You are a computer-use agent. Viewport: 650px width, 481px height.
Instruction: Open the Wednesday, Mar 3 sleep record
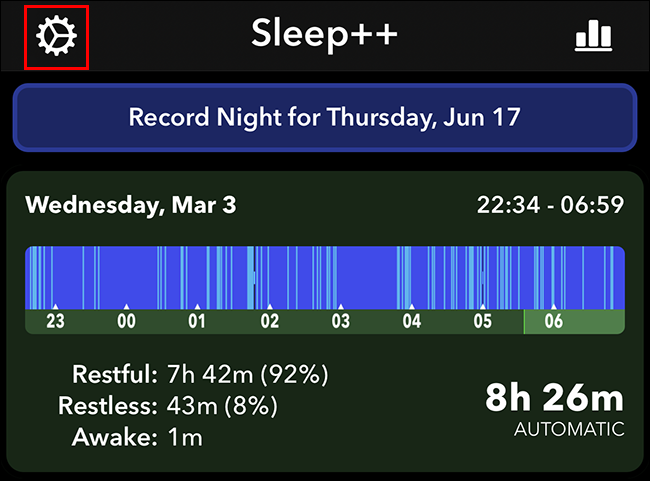324,320
